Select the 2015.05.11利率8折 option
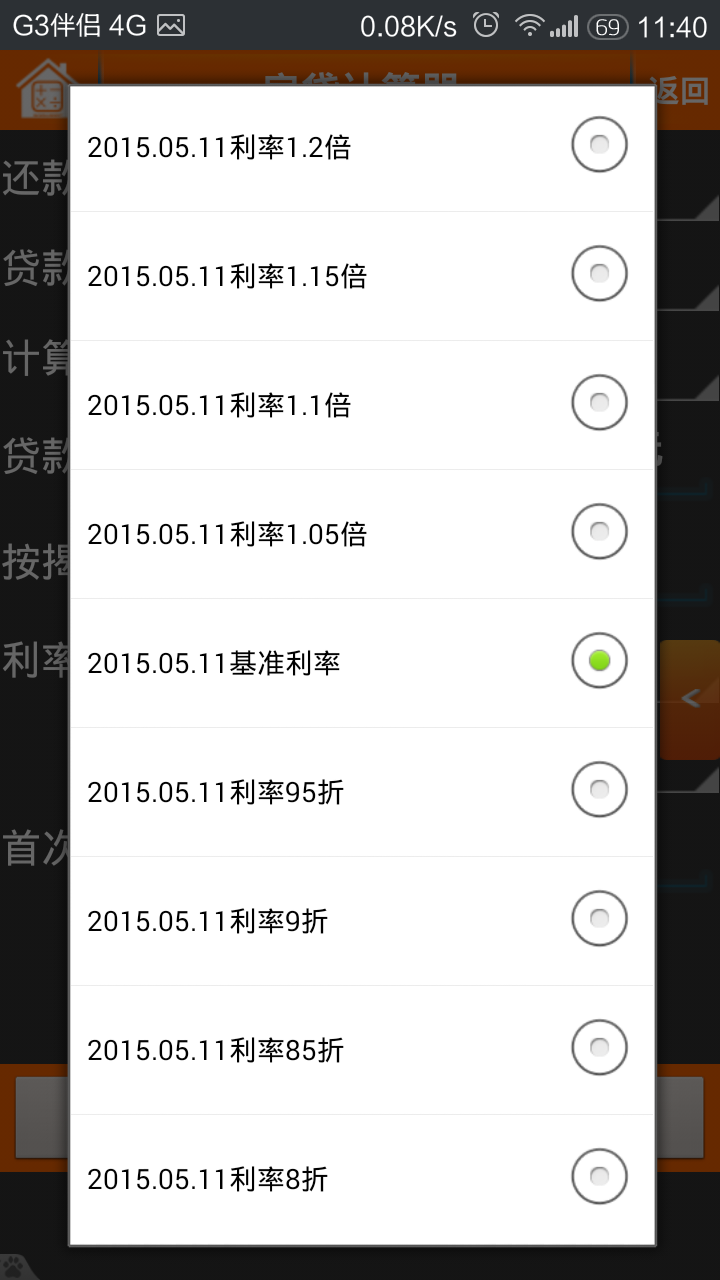The width and height of the screenshot is (720, 1280). (360, 1178)
